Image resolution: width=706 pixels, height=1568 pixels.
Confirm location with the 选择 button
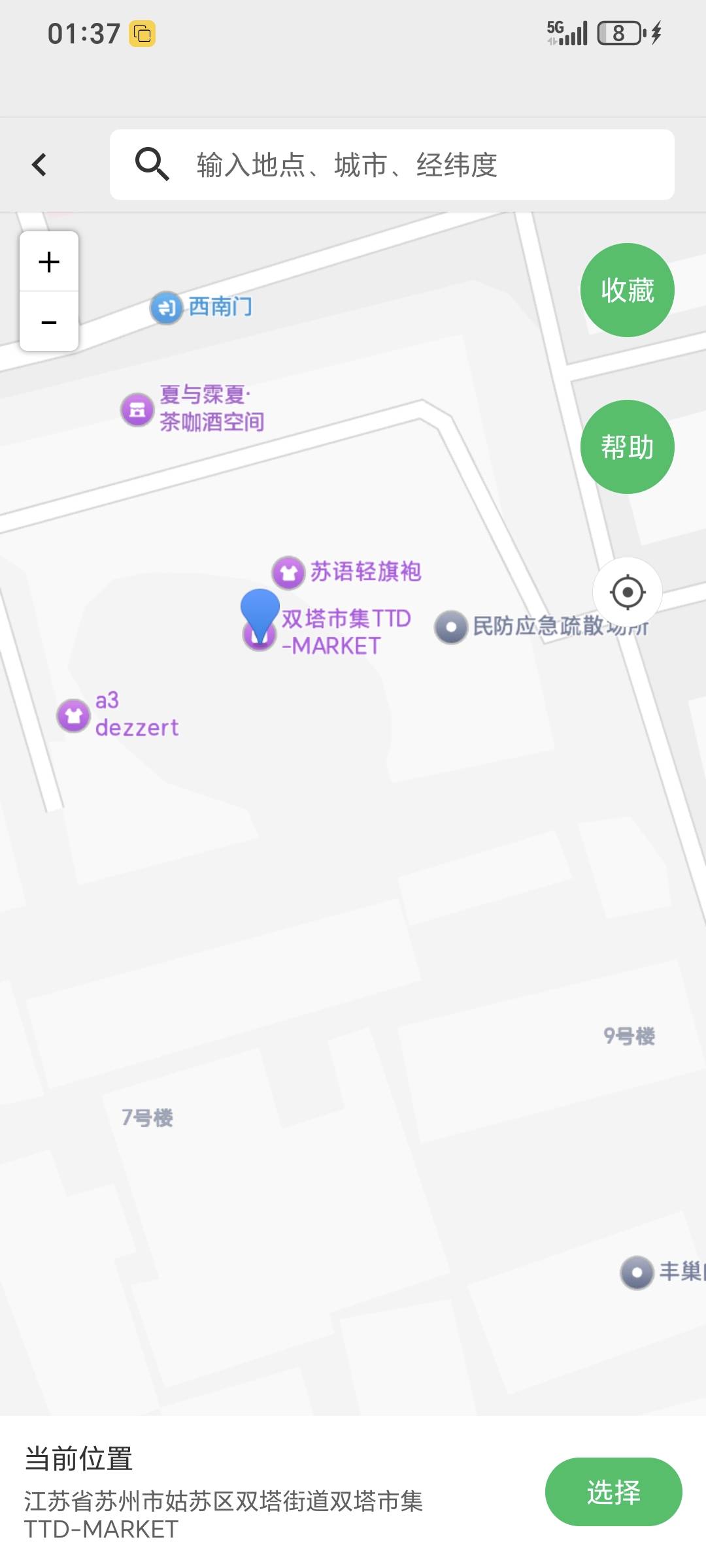click(x=613, y=1492)
